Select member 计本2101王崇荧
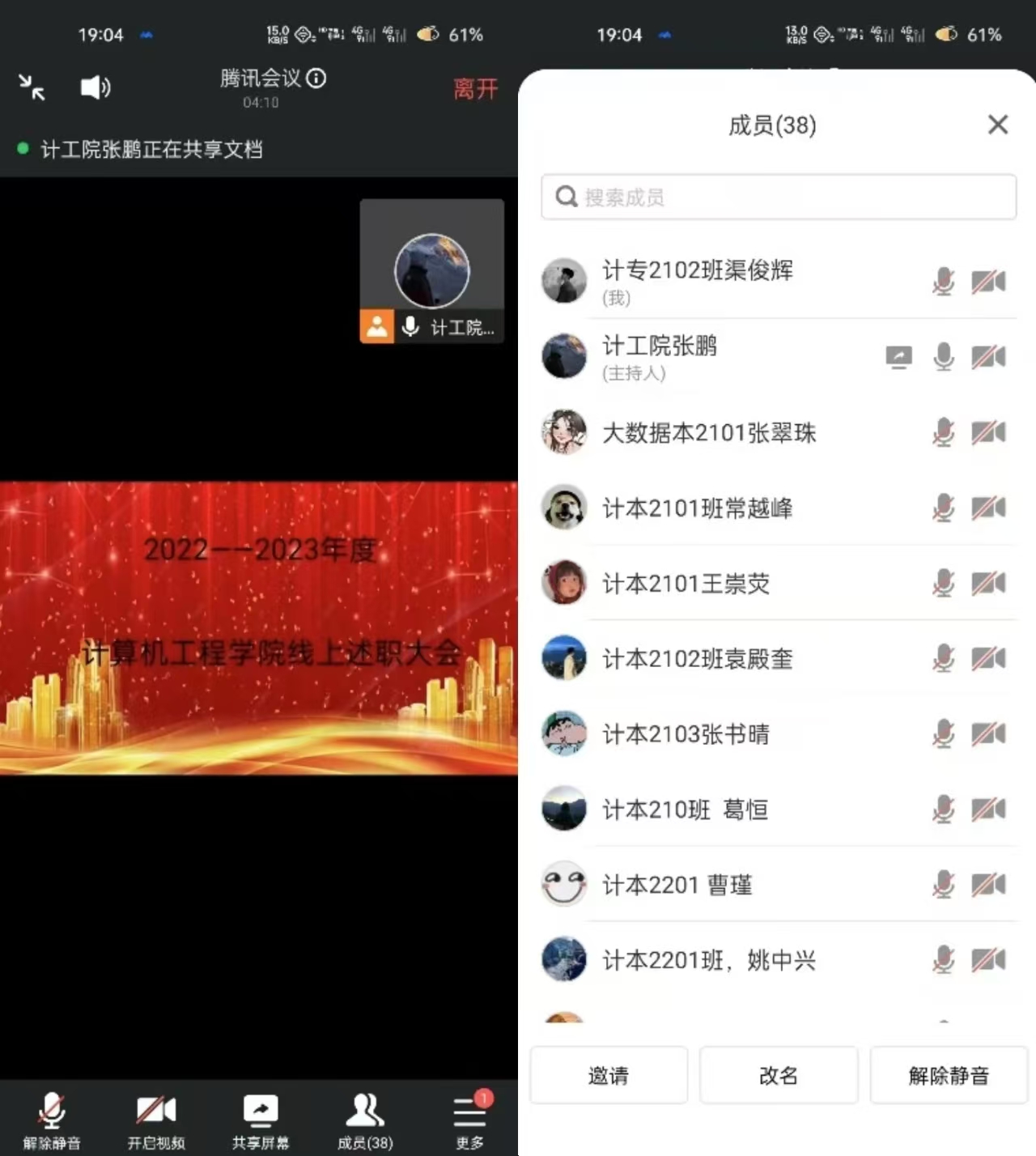This screenshot has width=1036, height=1156. point(686,584)
